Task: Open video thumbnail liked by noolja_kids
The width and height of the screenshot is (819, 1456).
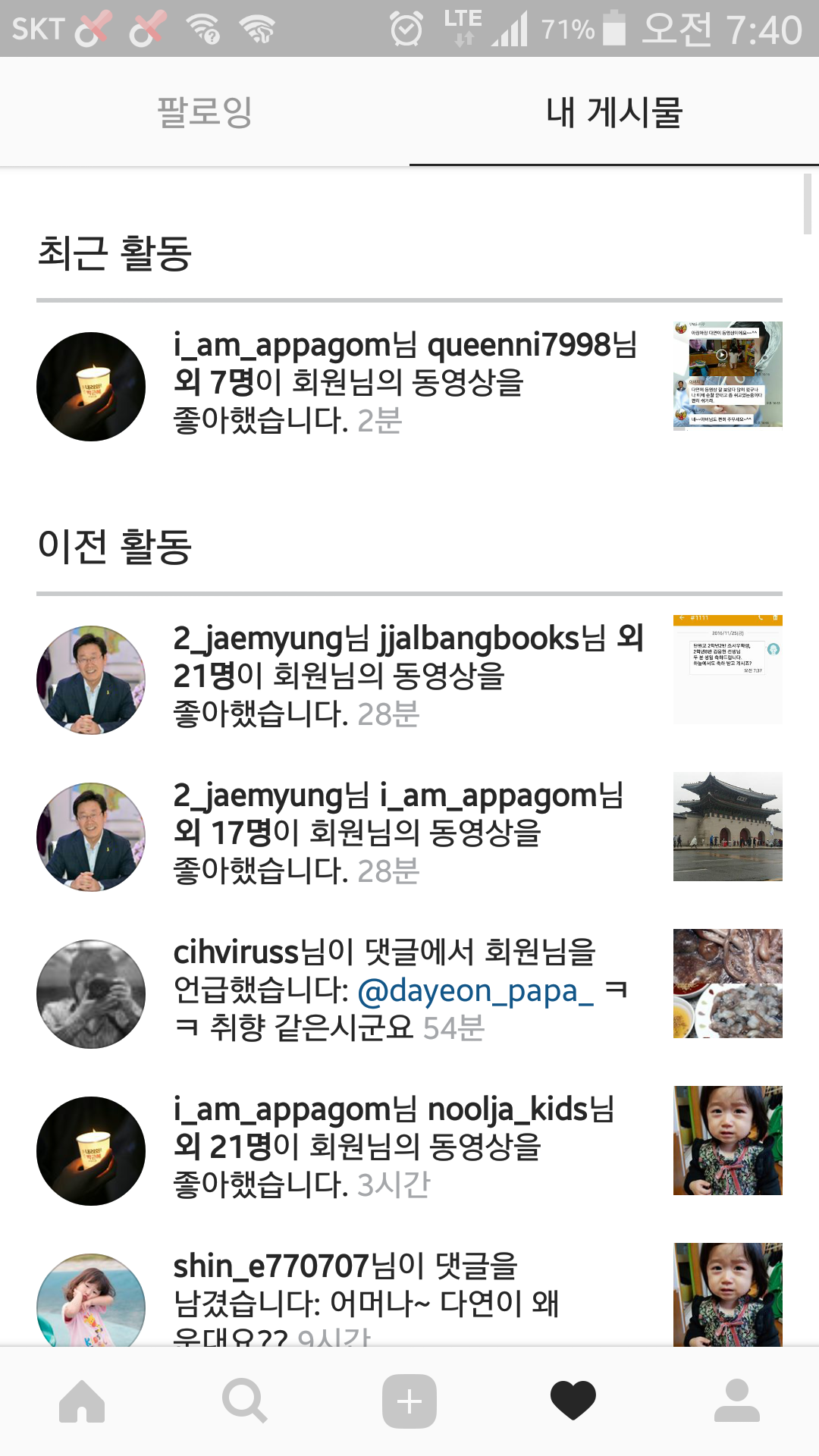Action: [727, 1140]
